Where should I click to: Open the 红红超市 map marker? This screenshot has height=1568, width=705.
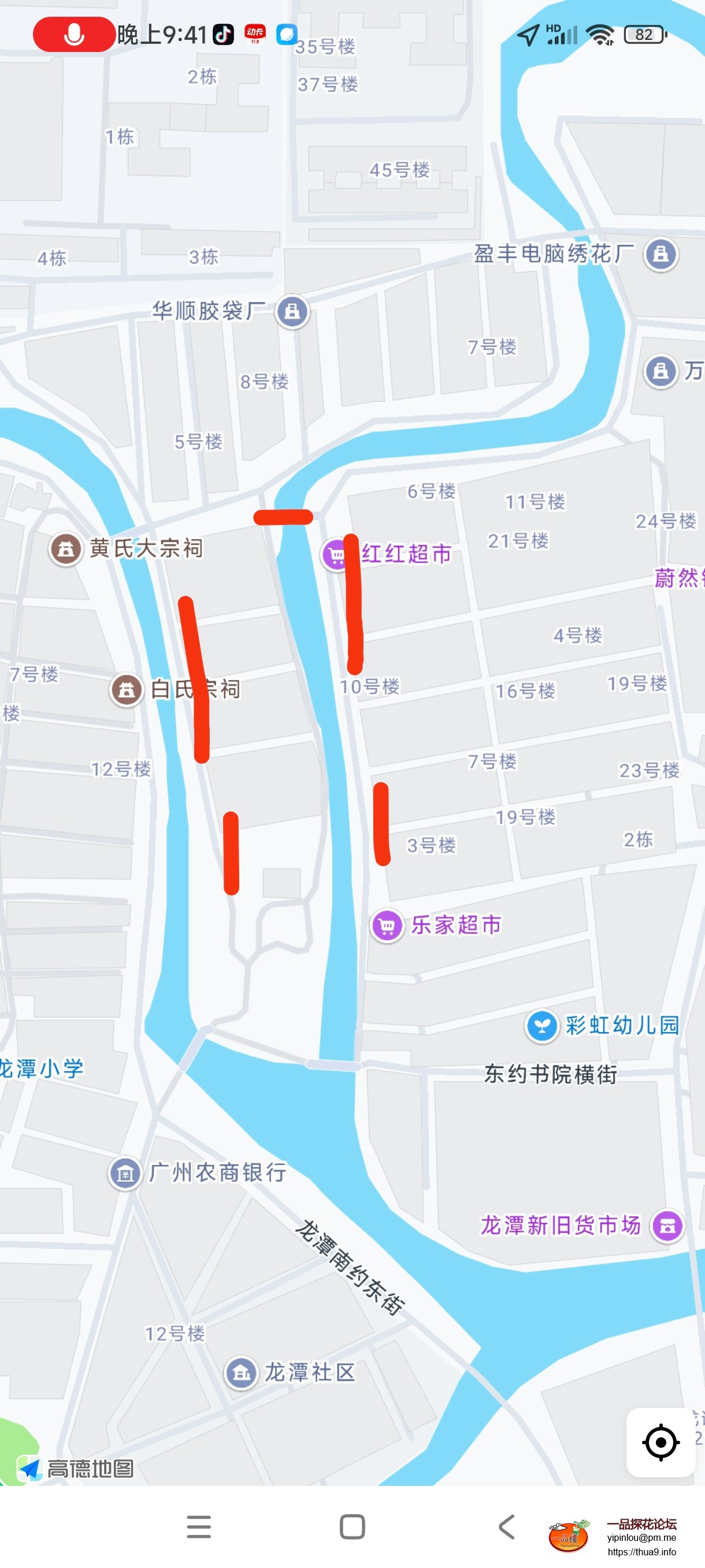tap(336, 554)
